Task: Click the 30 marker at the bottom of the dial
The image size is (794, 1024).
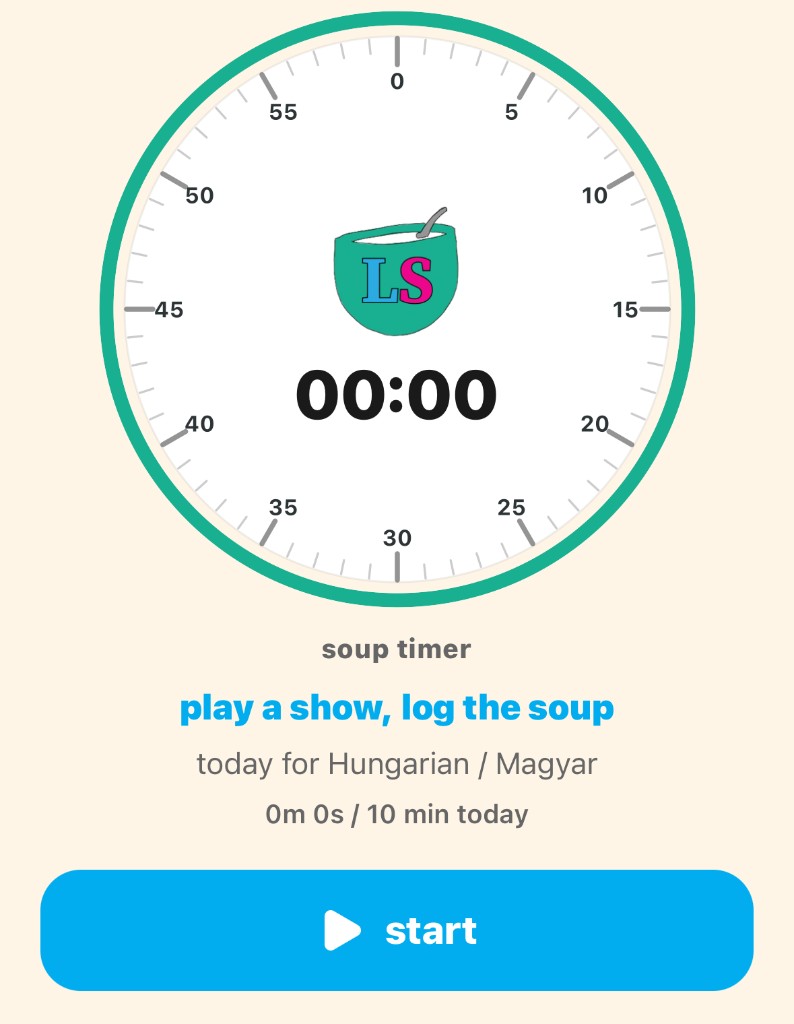Action: click(399, 538)
